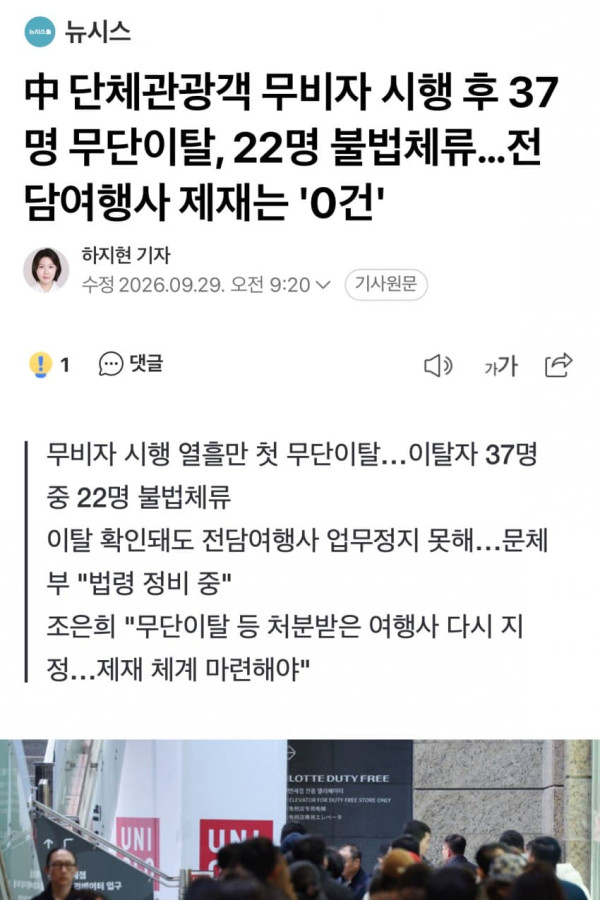This screenshot has width=600, height=900.
Task: Open reporter 하지현's profile
Action: pos(126,255)
